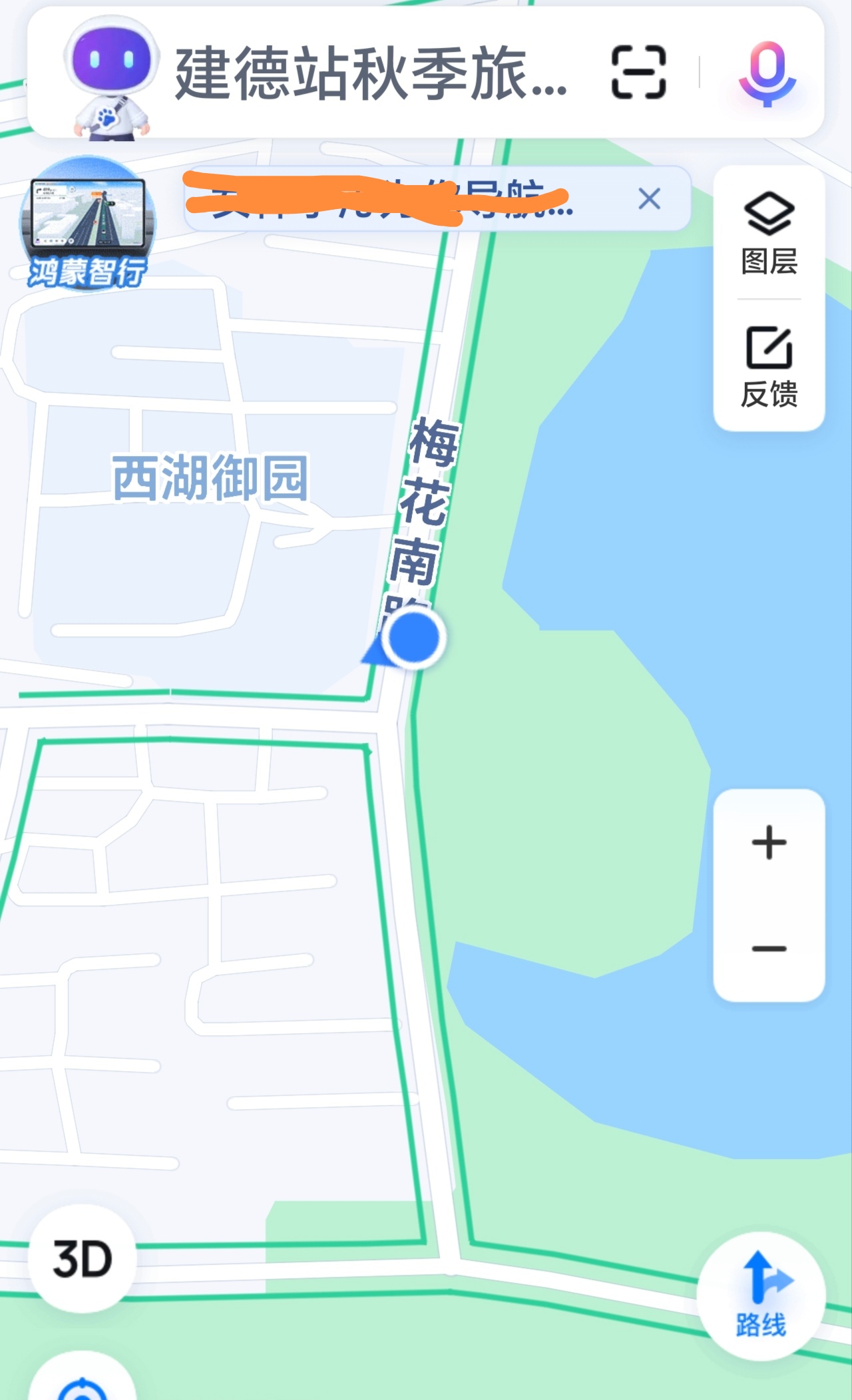Zoom in on the map
The width and height of the screenshot is (852, 1400).
click(769, 843)
